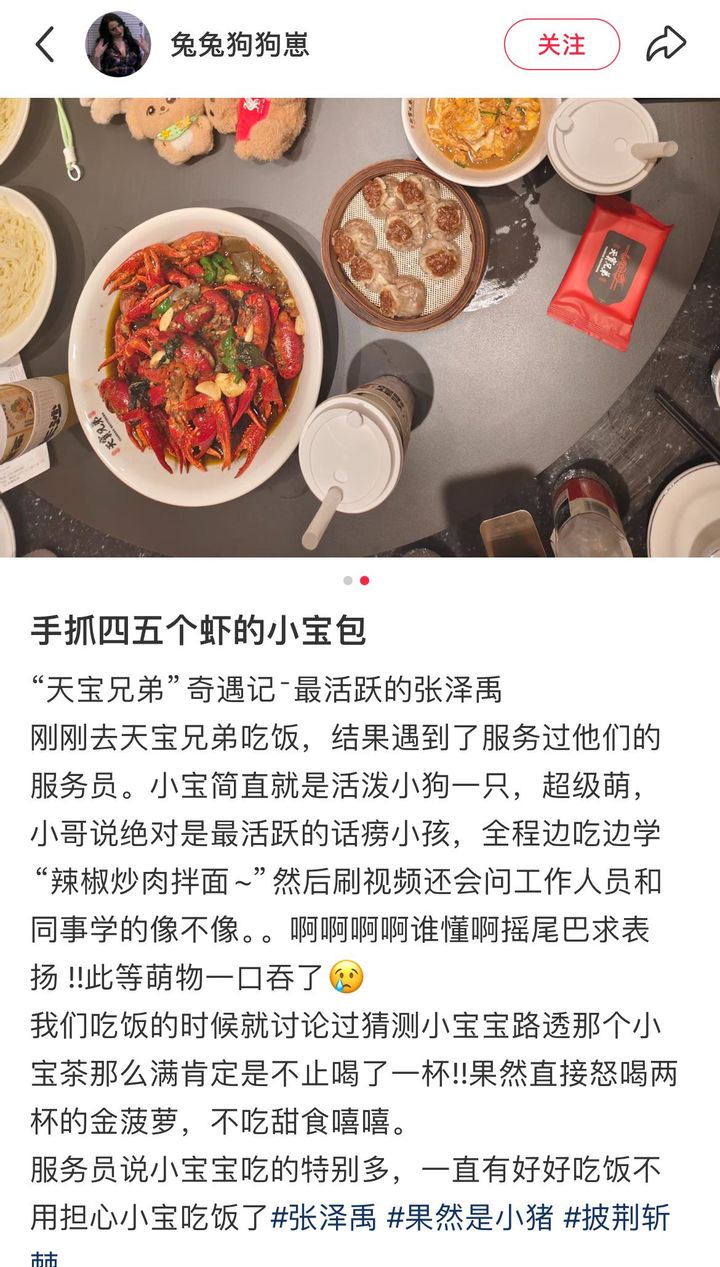Go back using the arrow
This screenshot has height=1267, width=720.
pos(45,45)
